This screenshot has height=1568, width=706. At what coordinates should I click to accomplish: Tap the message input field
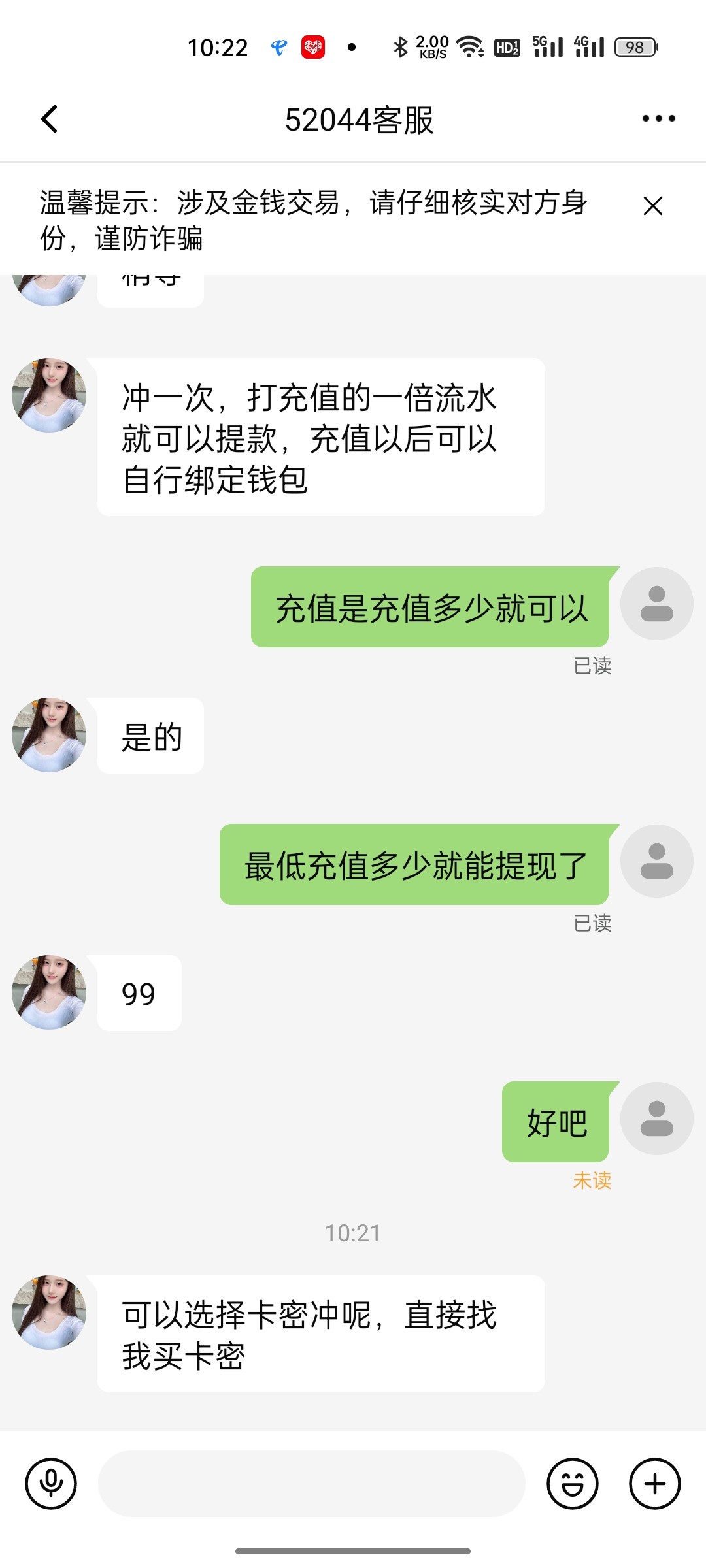(x=314, y=1483)
